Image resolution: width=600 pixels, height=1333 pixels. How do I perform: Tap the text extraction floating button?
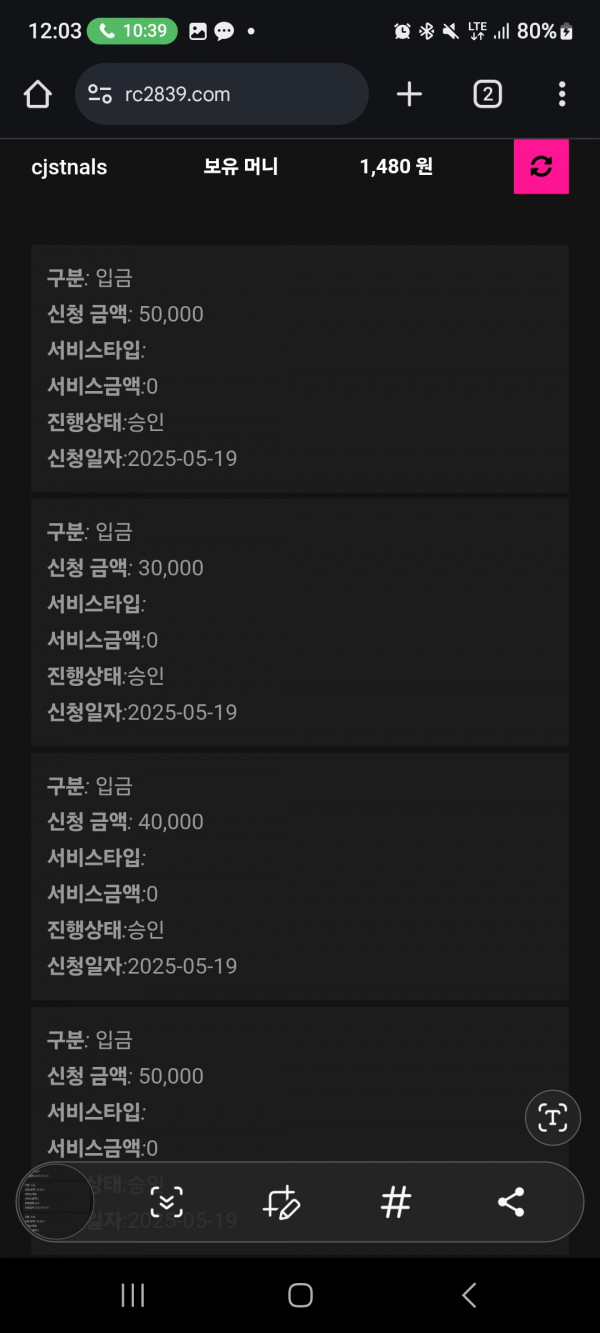coord(553,1118)
